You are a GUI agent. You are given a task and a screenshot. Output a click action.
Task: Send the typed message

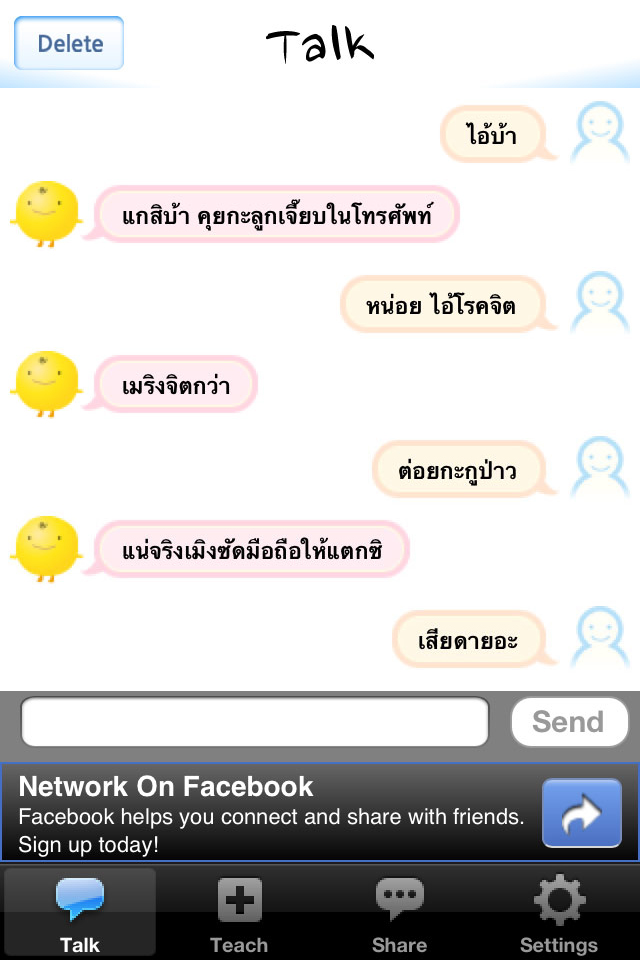[x=569, y=722]
